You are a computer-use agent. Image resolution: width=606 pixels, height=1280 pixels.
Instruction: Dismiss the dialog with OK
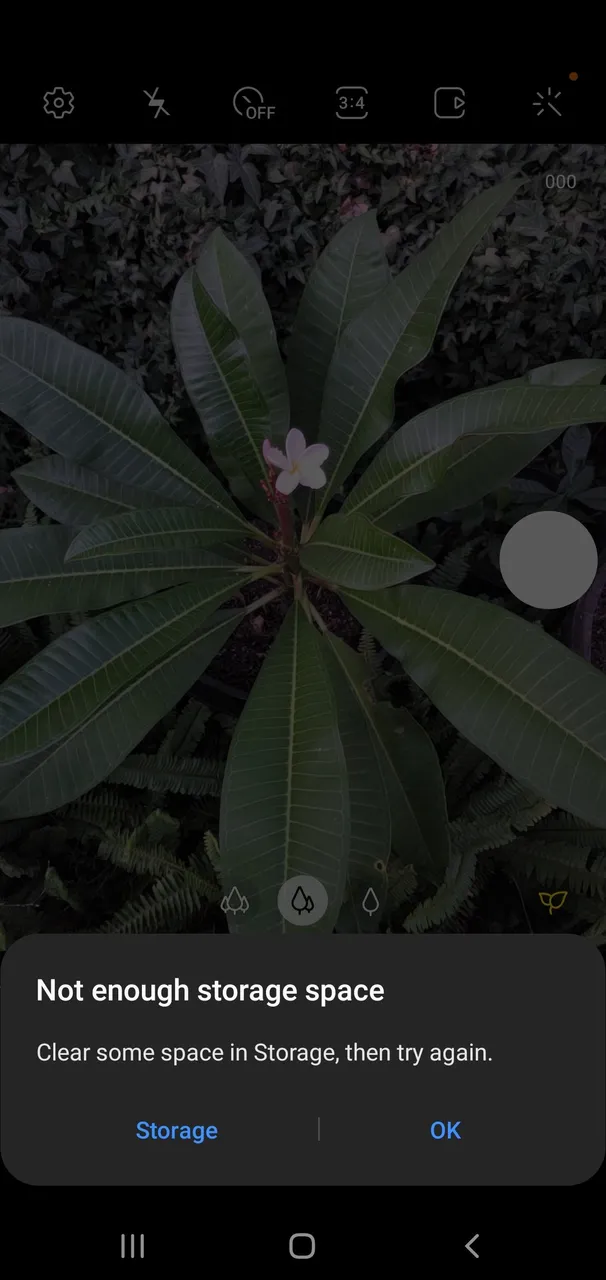(x=445, y=1130)
